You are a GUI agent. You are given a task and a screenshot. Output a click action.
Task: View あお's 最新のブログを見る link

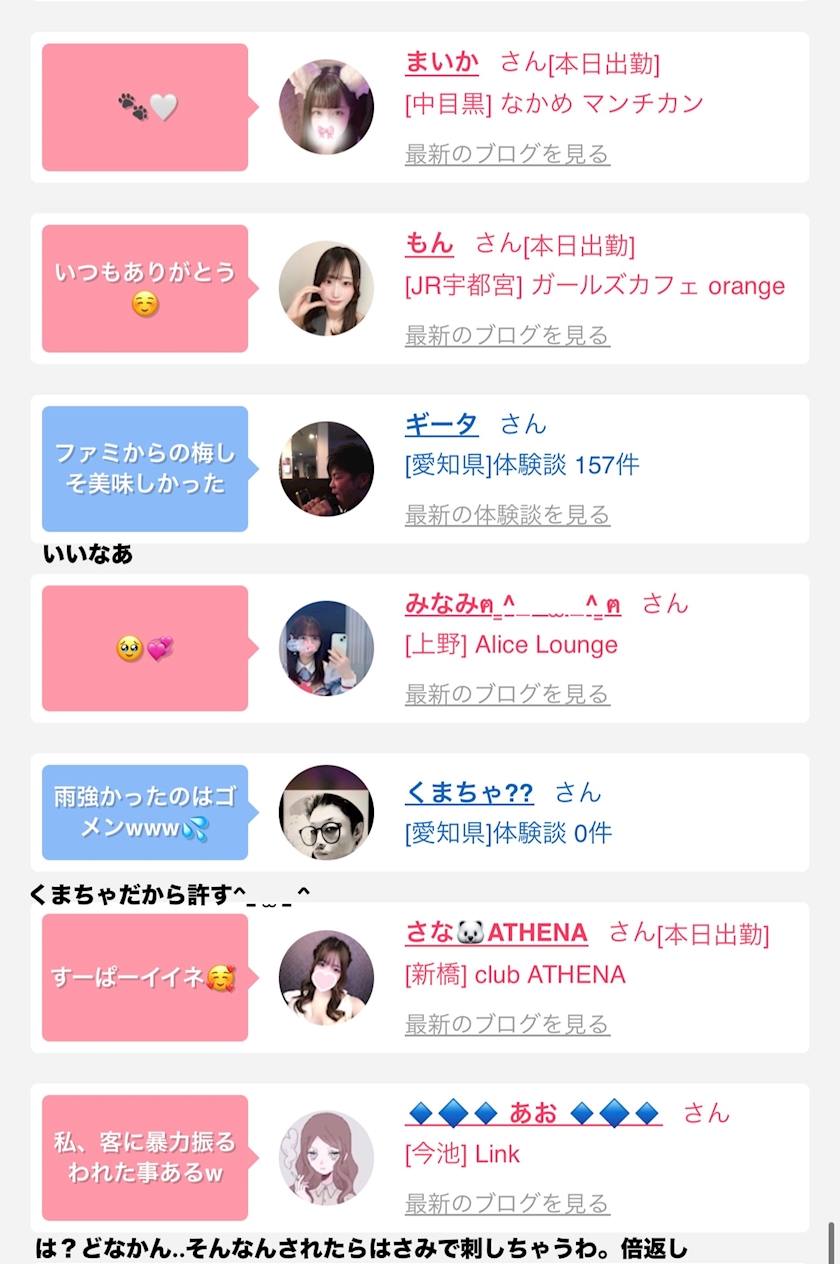[507, 1203]
